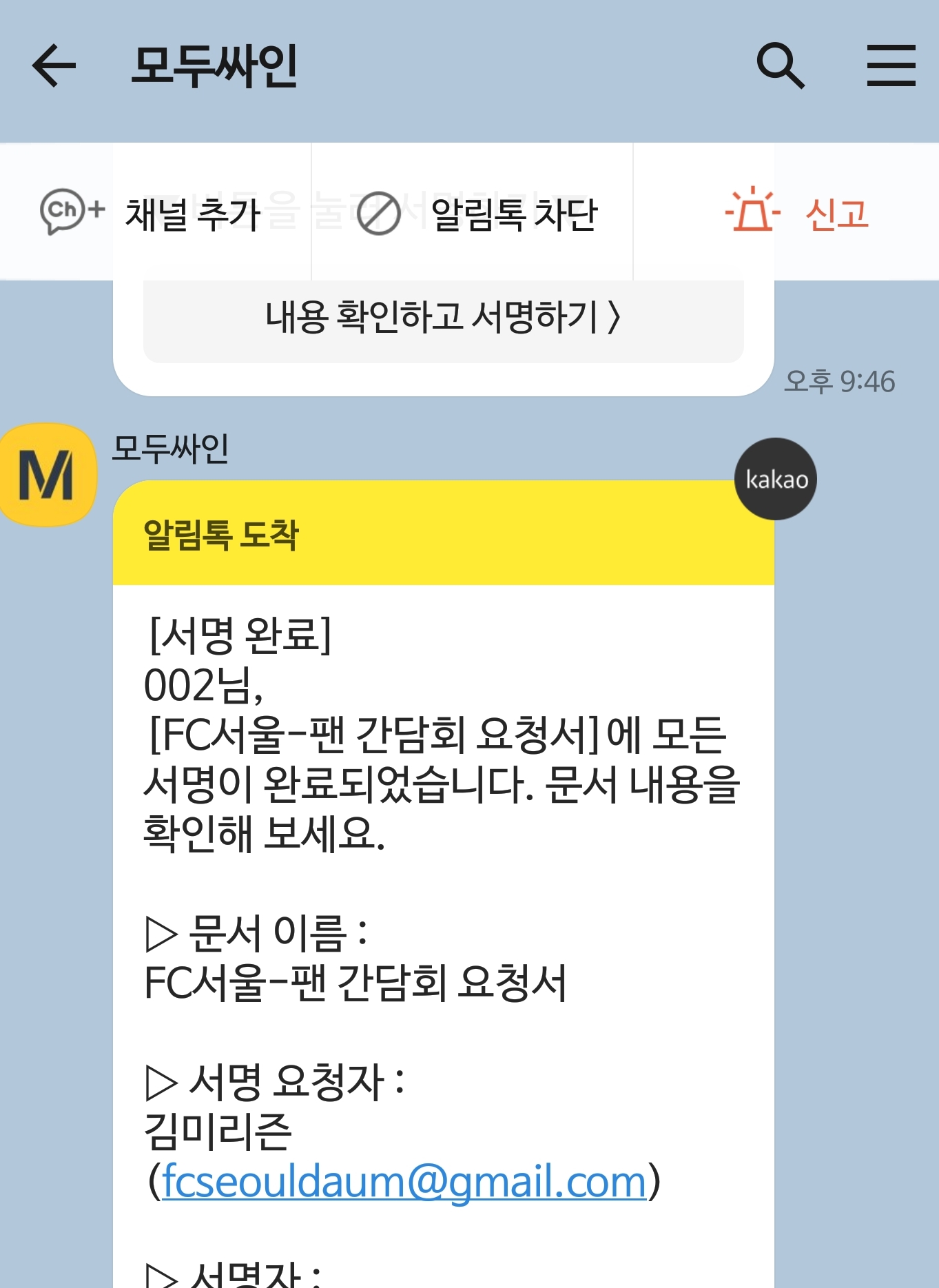Go back from 모두싸인 chat
Image resolution: width=939 pixels, height=1288 pixels.
54,66
